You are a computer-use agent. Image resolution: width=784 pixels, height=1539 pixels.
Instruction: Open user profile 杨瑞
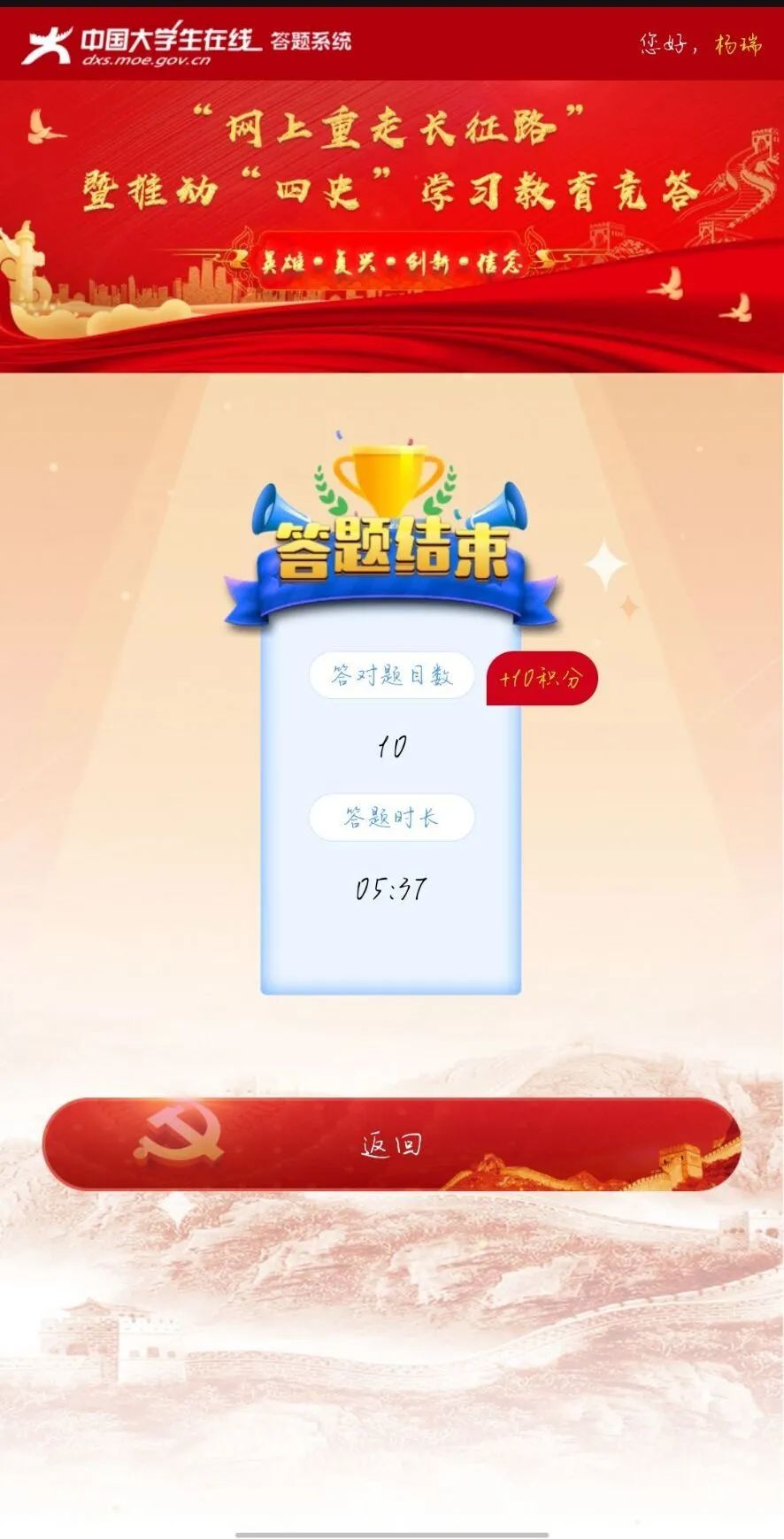pyautogui.click(x=737, y=43)
